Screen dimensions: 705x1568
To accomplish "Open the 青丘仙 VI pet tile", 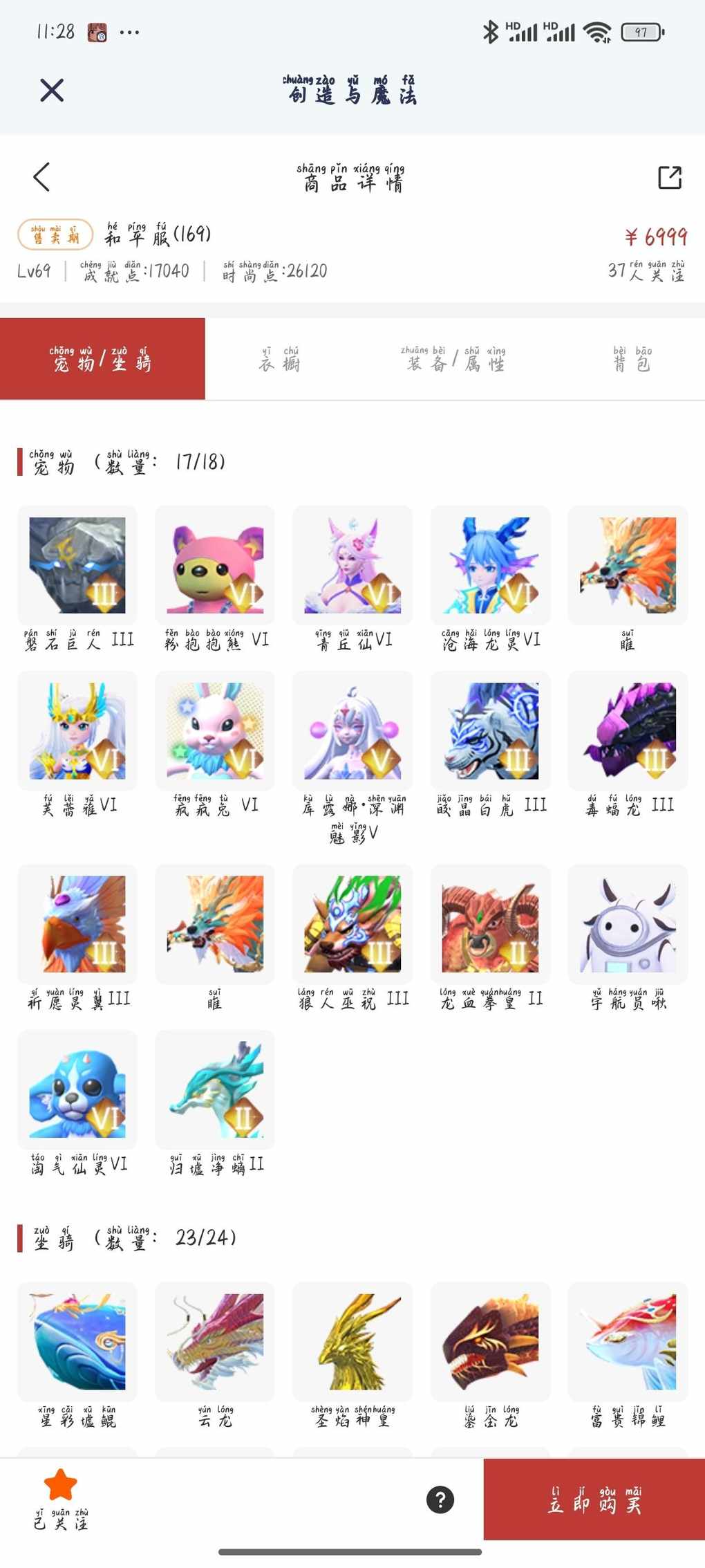I will (352, 566).
